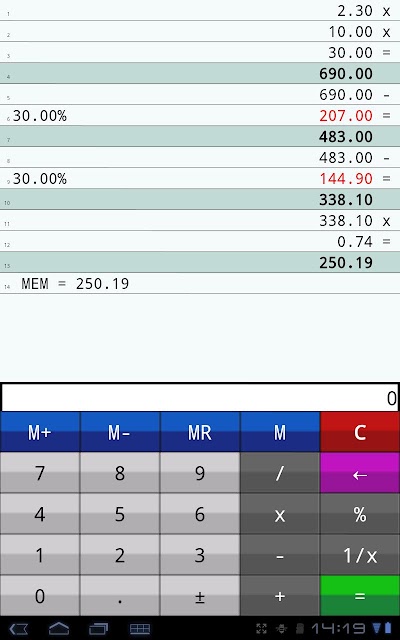This screenshot has width=400, height=640.
Task: Calculate the result with the green equals key
Action: [x=360, y=596]
